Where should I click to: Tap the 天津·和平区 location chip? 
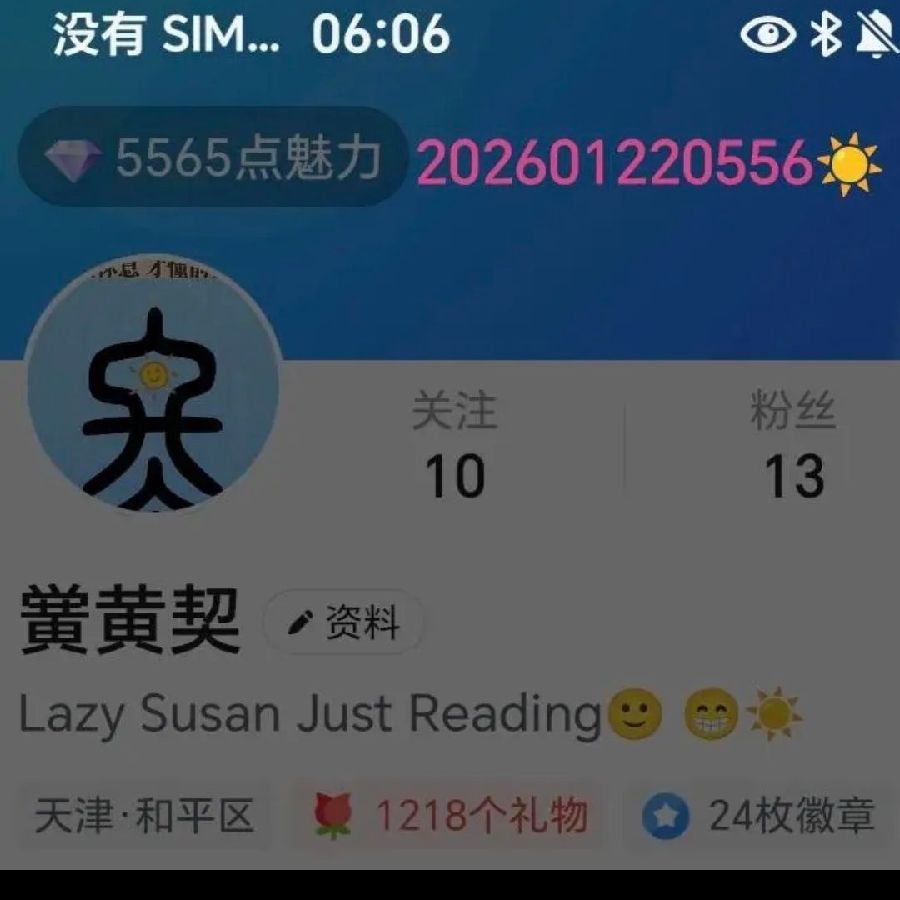(x=143, y=817)
